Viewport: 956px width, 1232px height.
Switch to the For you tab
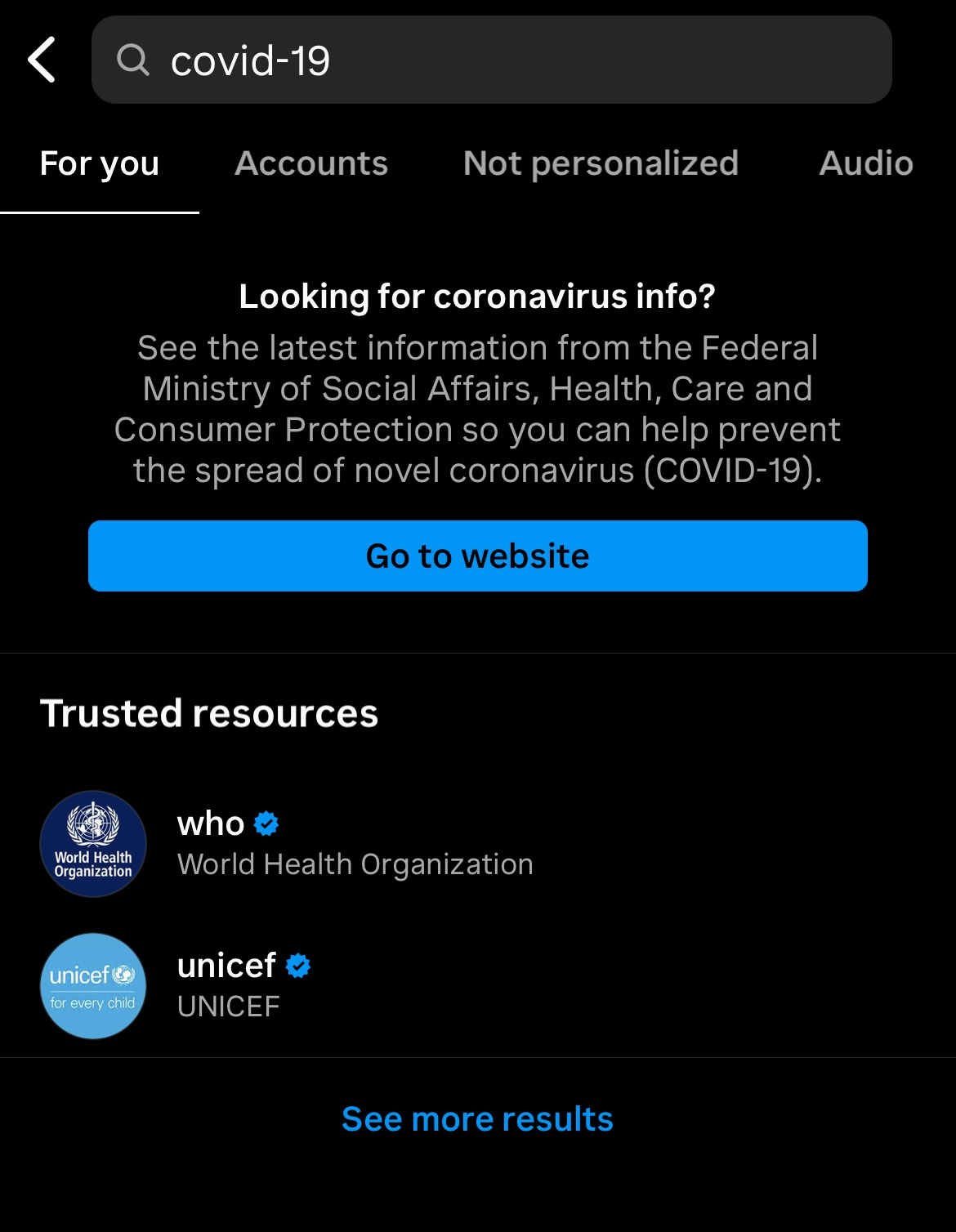[x=100, y=163]
